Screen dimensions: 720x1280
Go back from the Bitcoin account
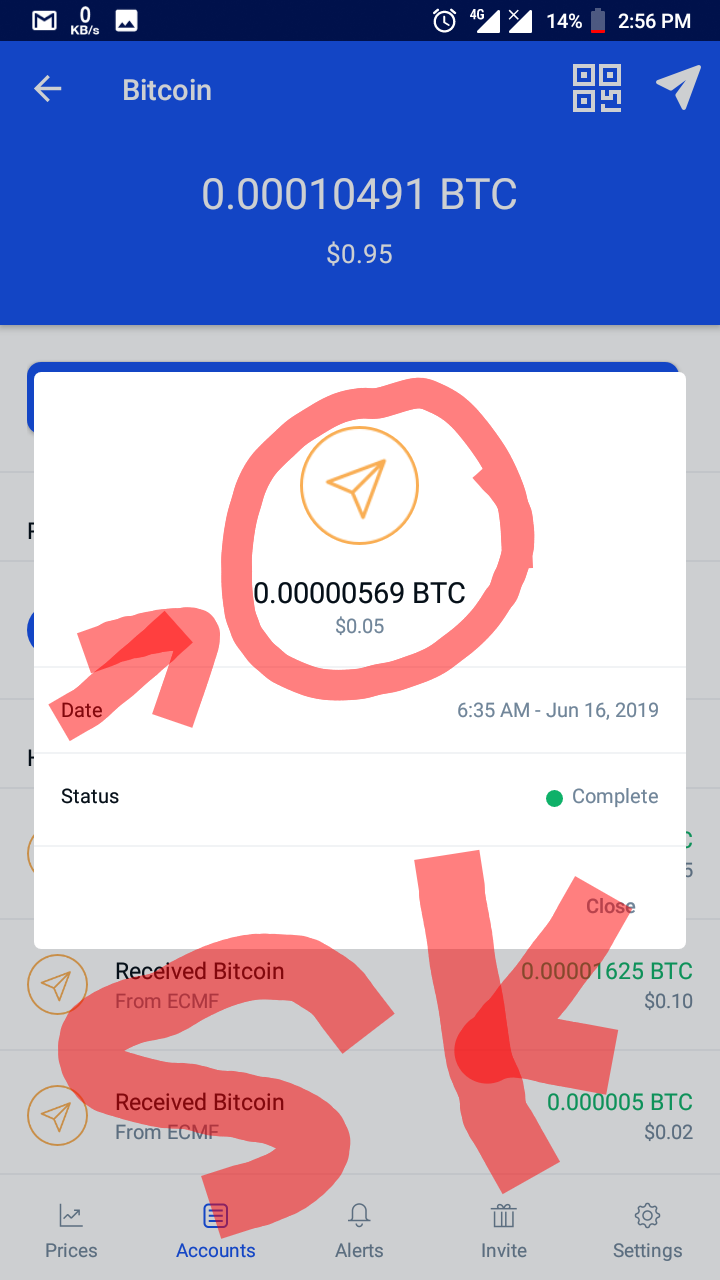[48, 90]
